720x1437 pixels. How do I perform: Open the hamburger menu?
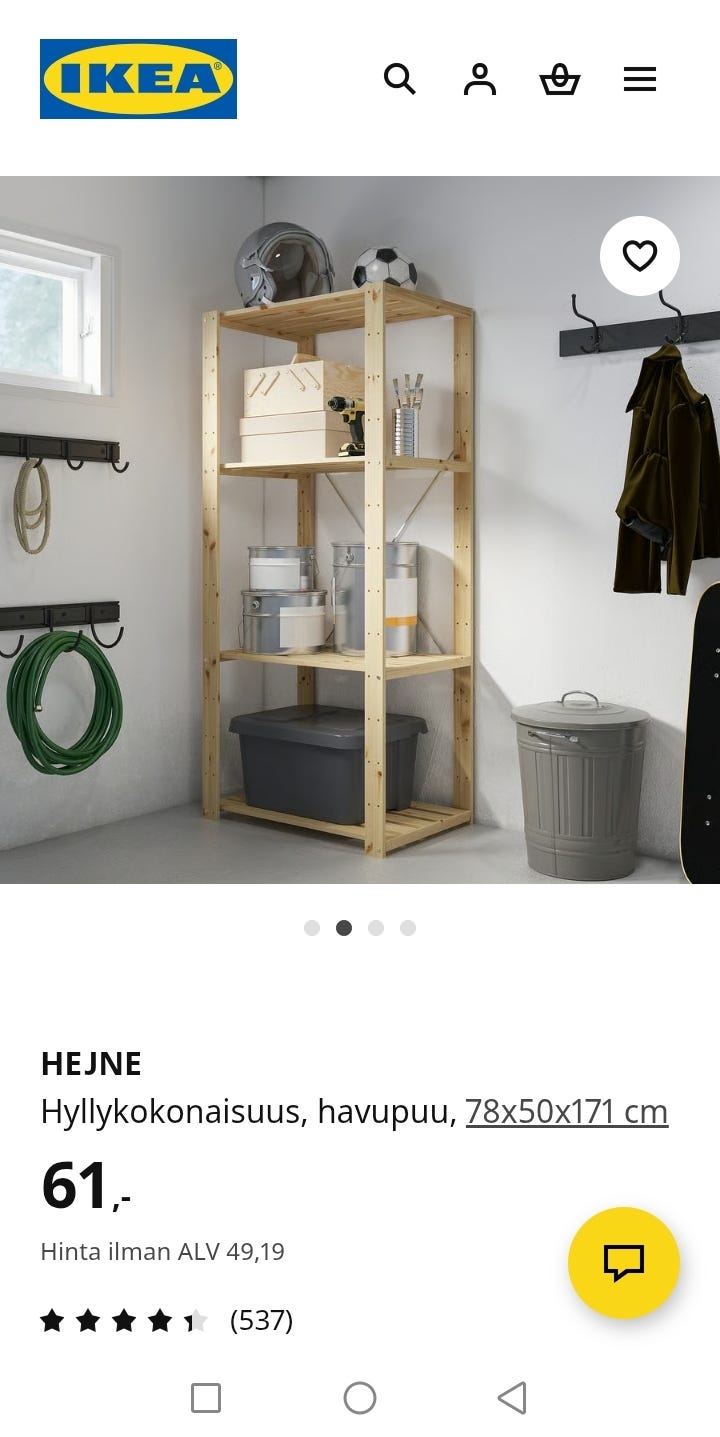pos(639,79)
